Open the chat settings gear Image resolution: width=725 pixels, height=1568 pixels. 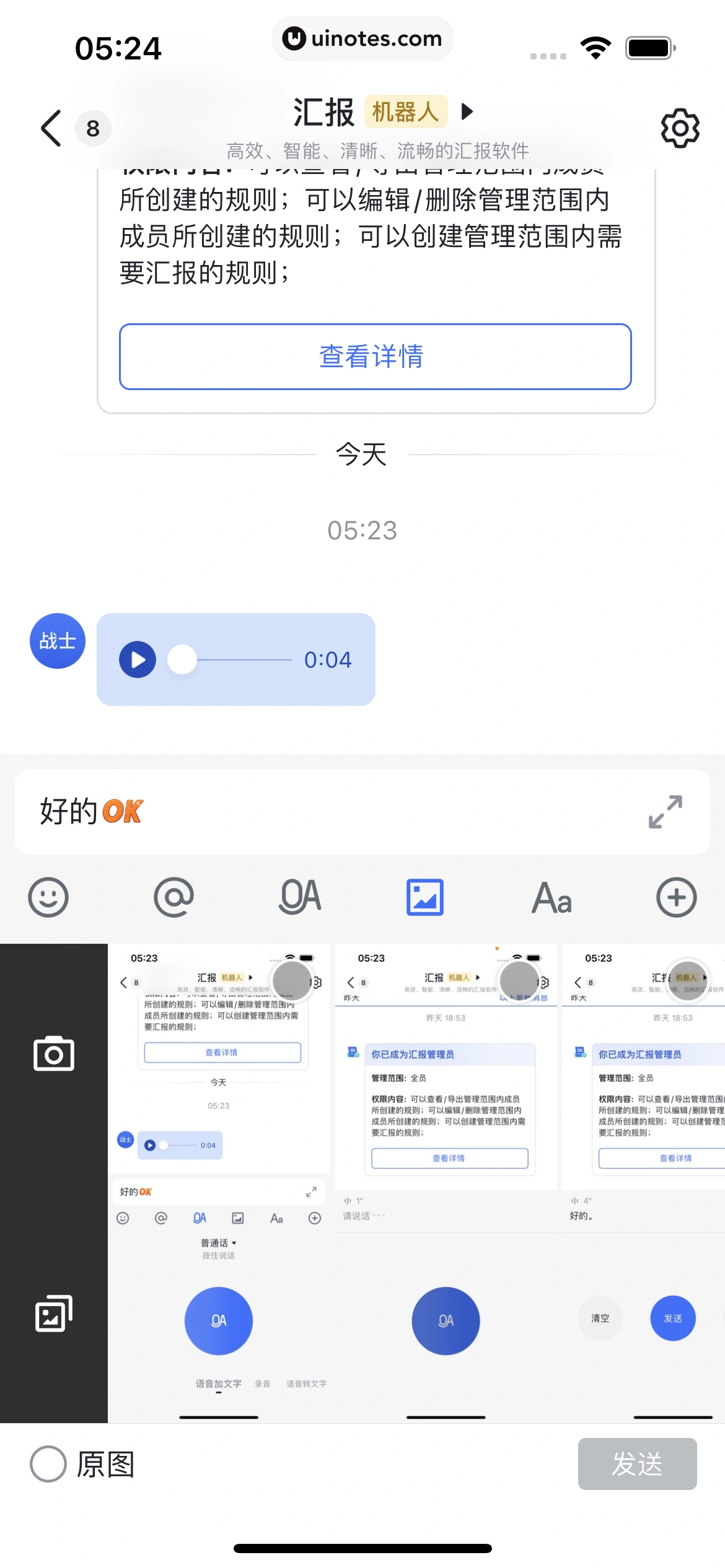point(680,129)
